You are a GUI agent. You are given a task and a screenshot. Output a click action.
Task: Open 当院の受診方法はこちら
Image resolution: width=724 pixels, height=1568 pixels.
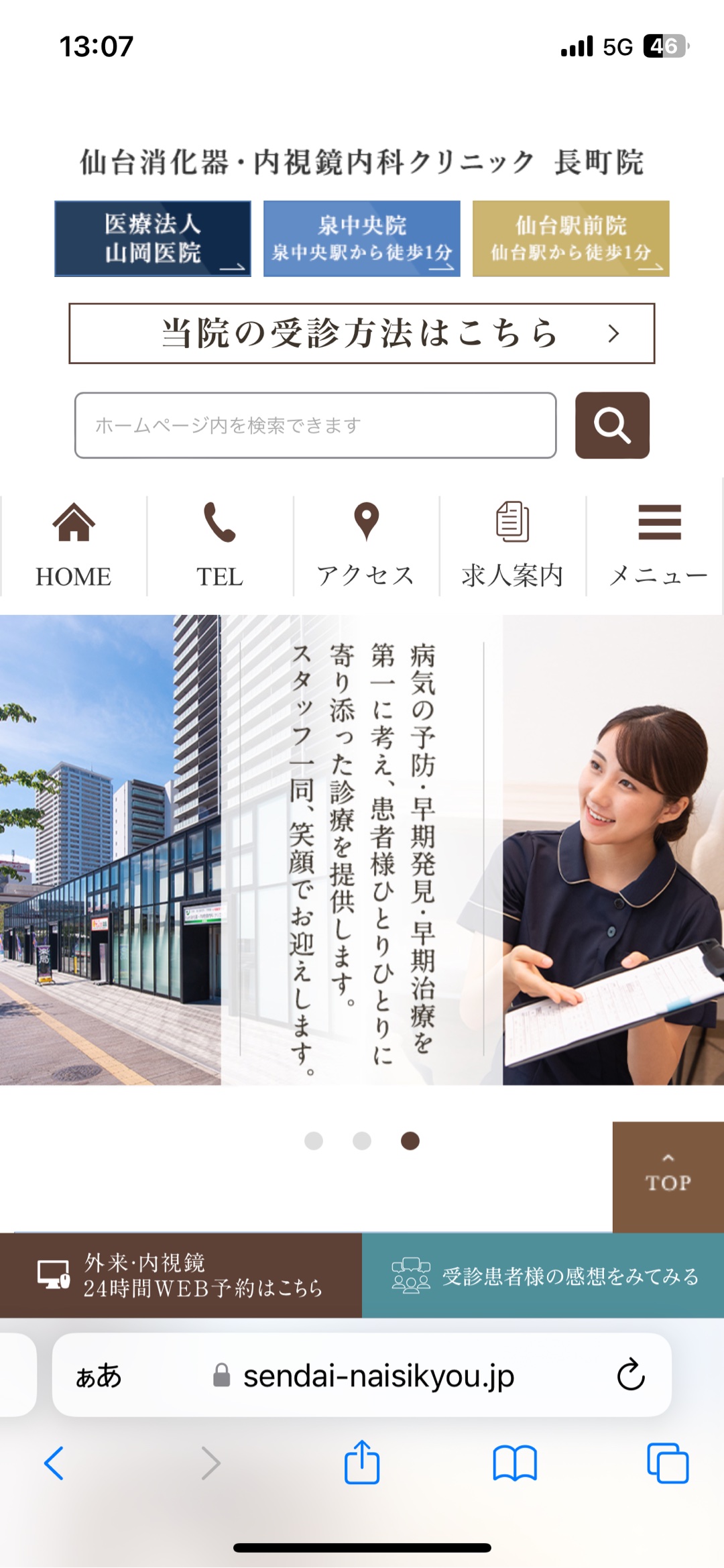362,333
